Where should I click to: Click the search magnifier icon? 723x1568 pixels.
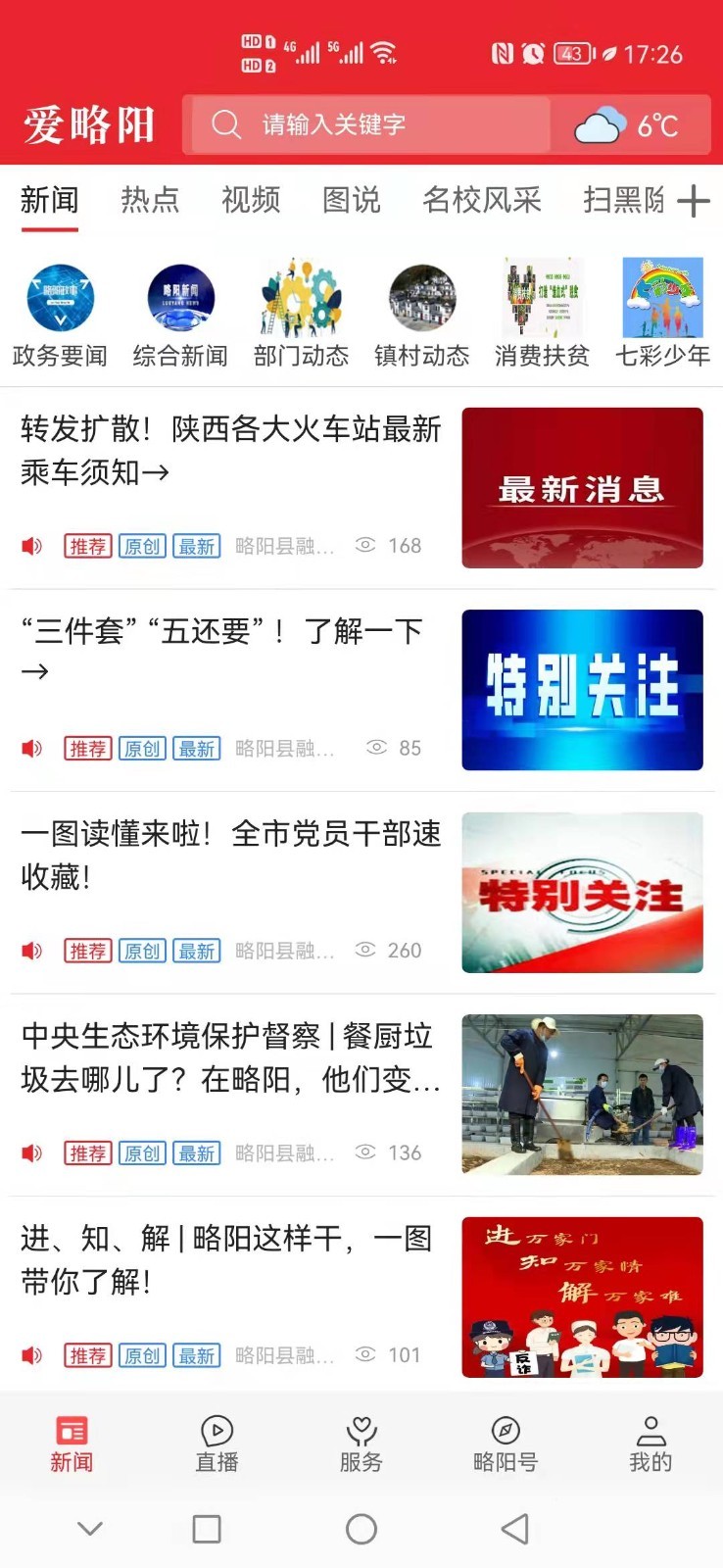pos(227,124)
